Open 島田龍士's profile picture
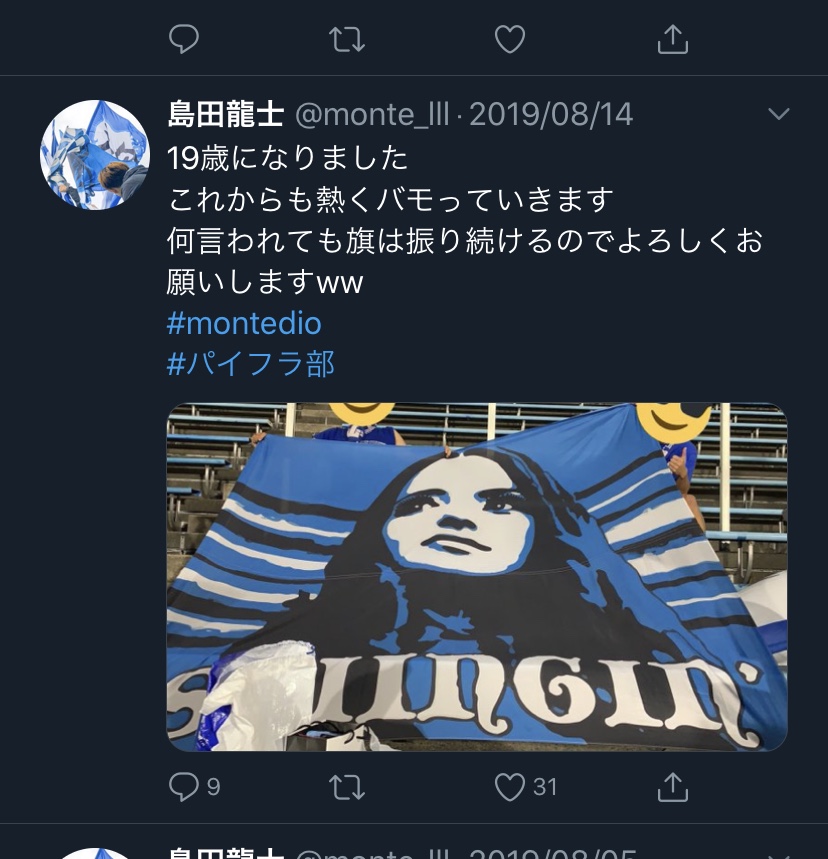Viewport: 828px width, 859px height. 94,155
